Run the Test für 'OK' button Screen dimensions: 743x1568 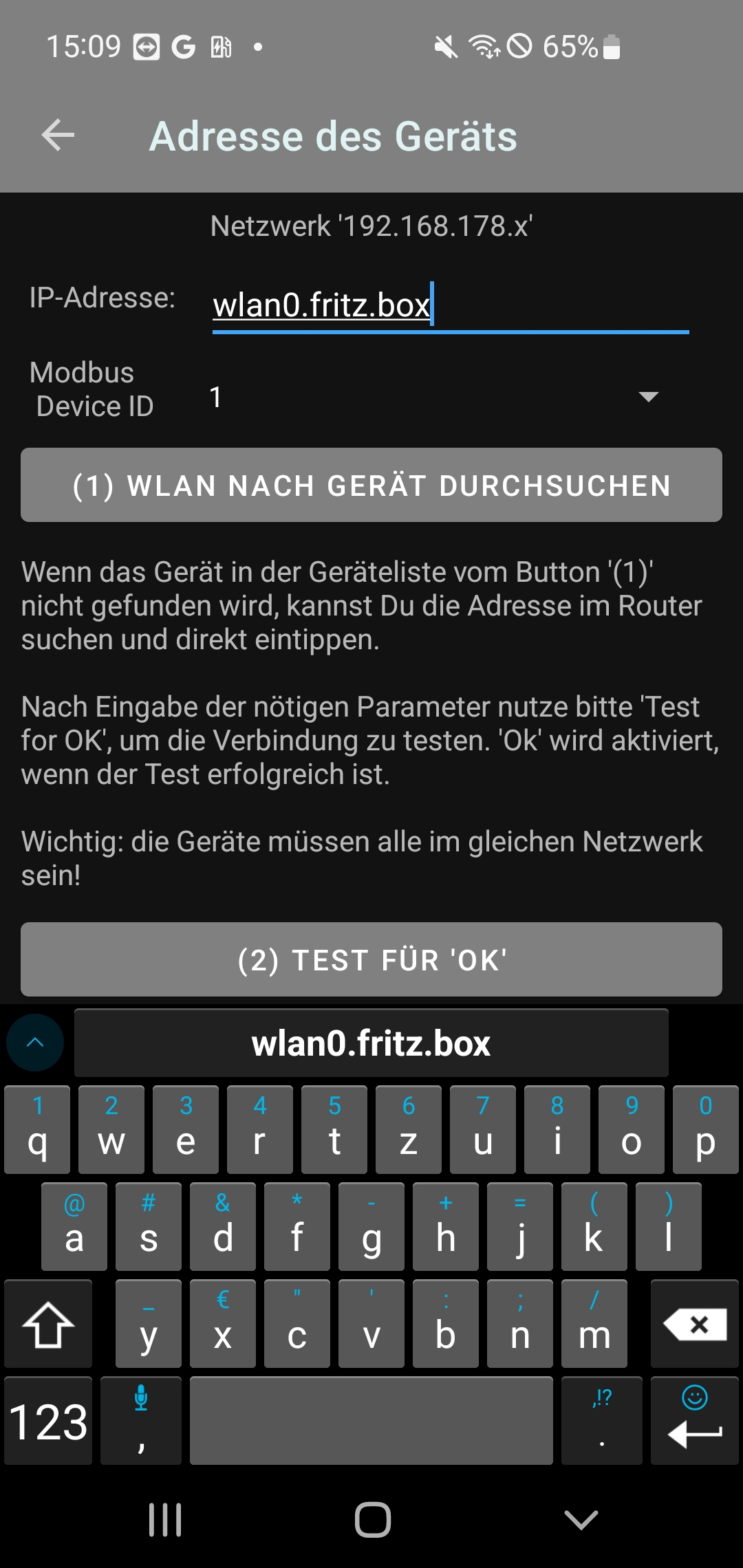pyautogui.click(x=371, y=959)
